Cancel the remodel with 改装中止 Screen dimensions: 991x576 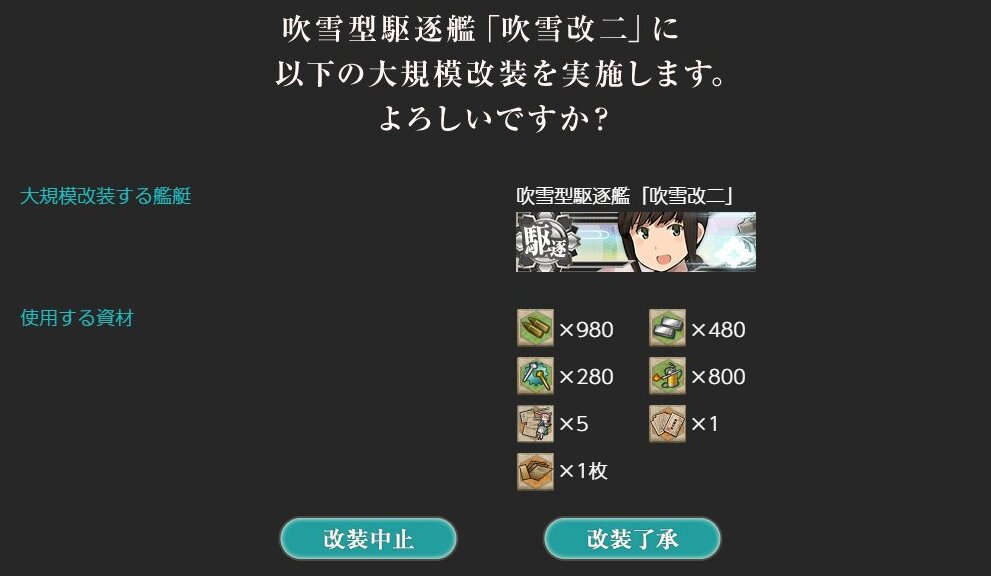(368, 539)
